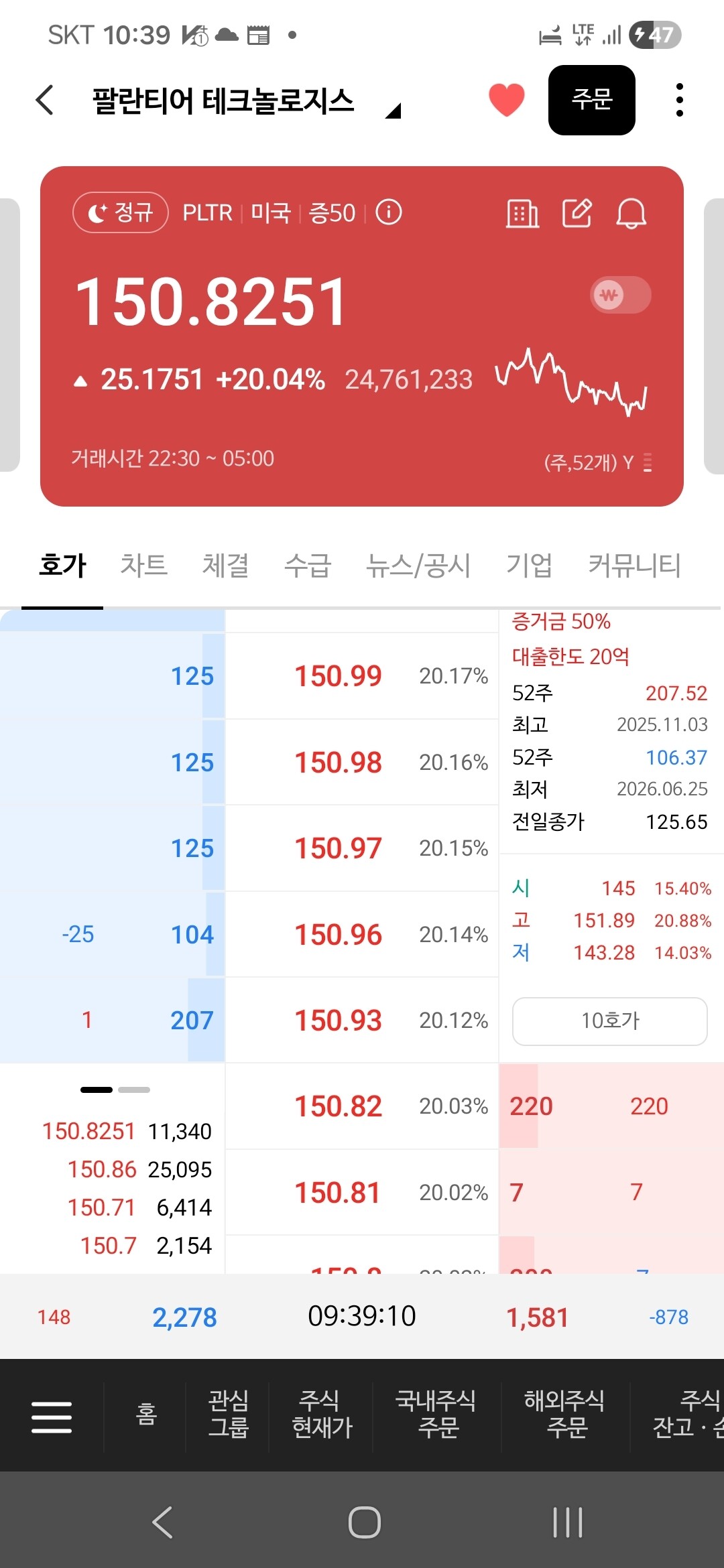Screen dimensions: 724x1568
Task: Set a price alert with the bell
Action: pyautogui.click(x=631, y=214)
